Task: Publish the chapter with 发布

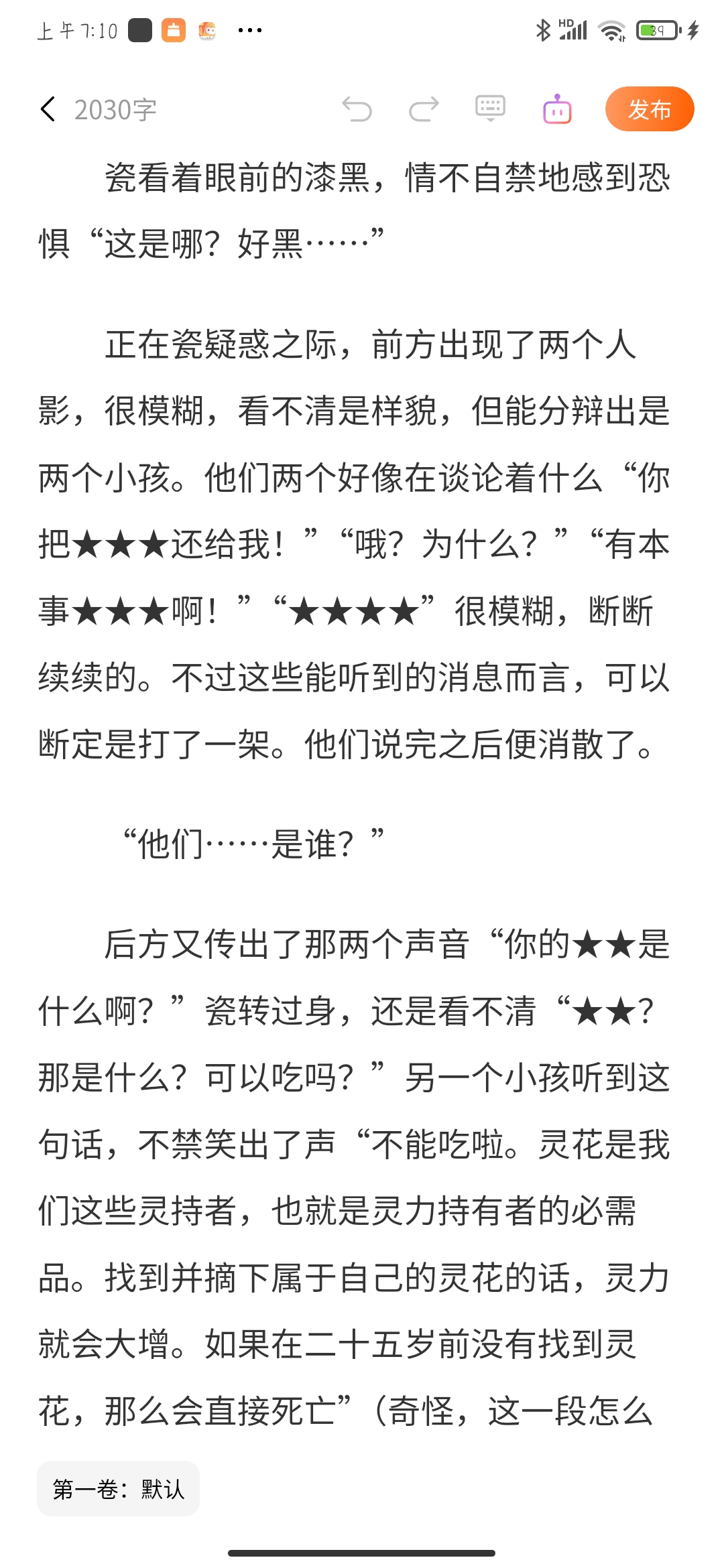Action: 649,109
